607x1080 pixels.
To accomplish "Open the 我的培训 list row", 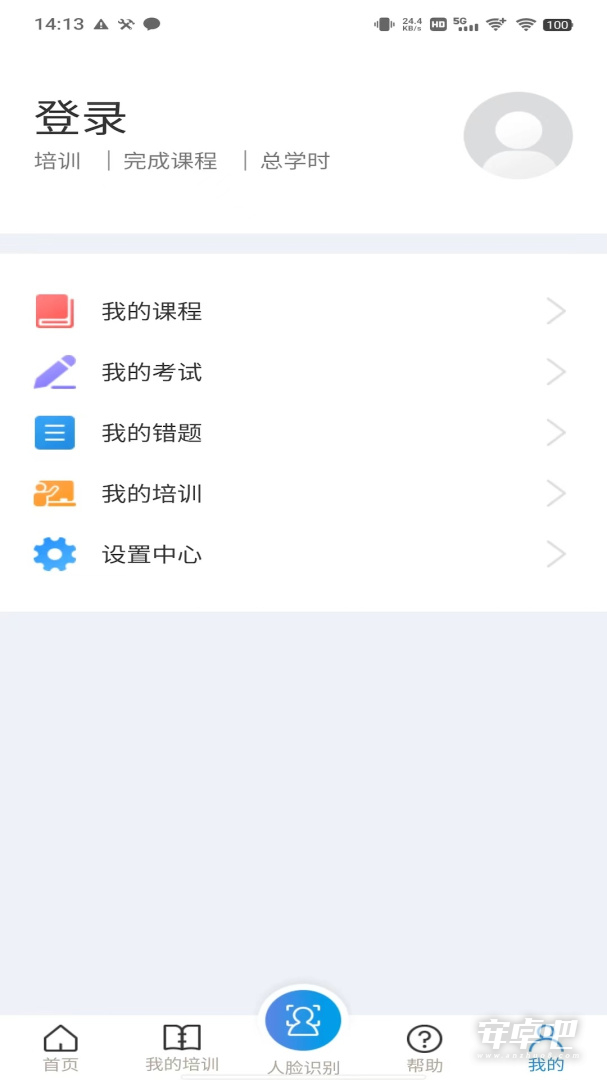I will [303, 494].
